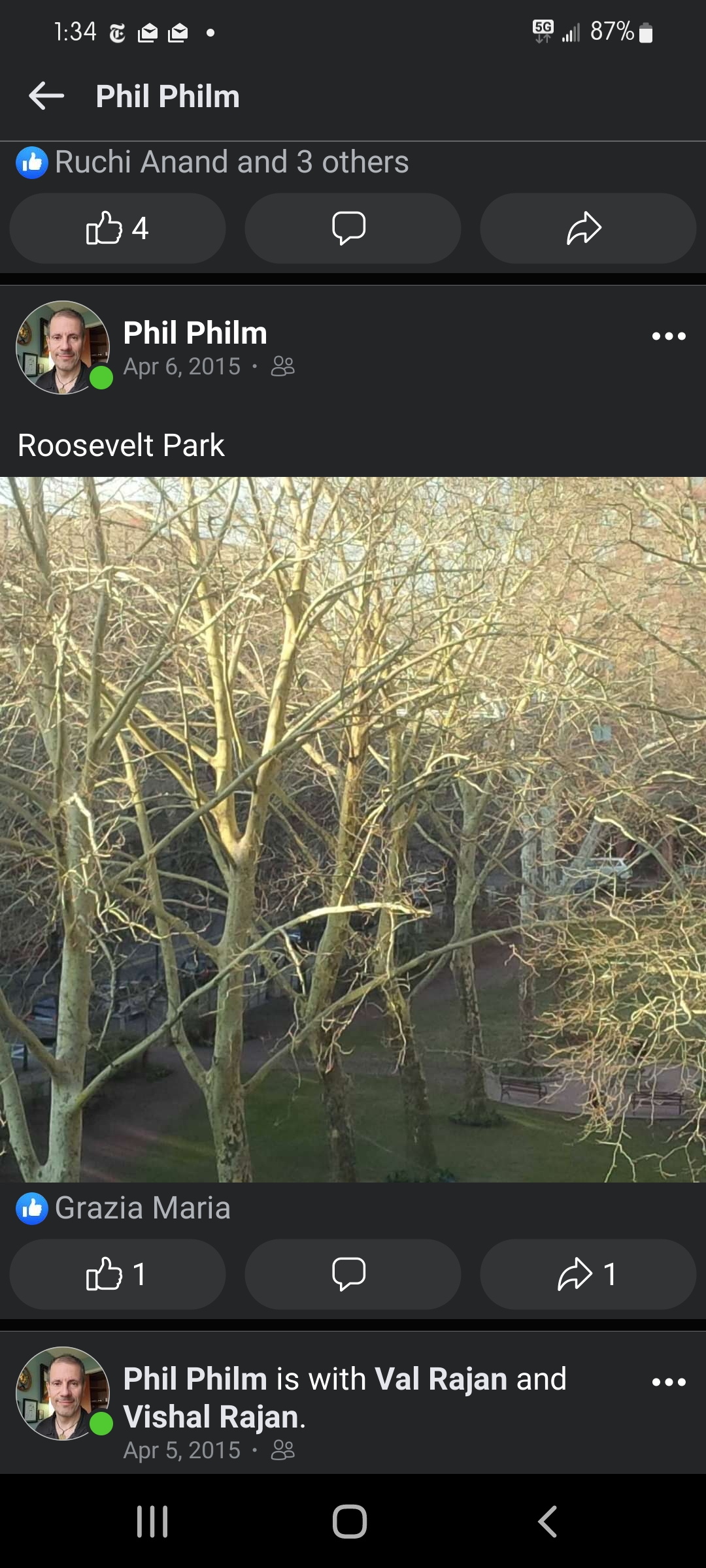706x1568 pixels.
Task: Share the post with 4 likes
Action: (x=587, y=229)
